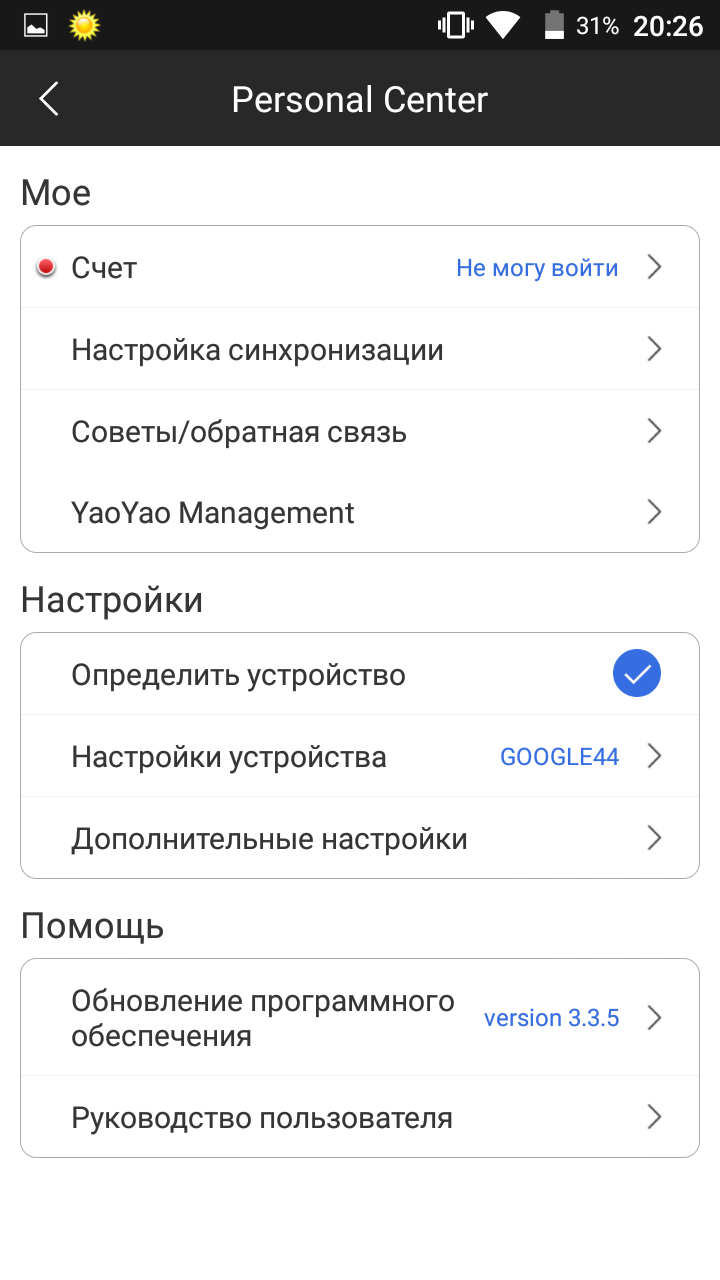Open the Счет account row
The height and width of the screenshot is (1280, 720).
tap(360, 268)
